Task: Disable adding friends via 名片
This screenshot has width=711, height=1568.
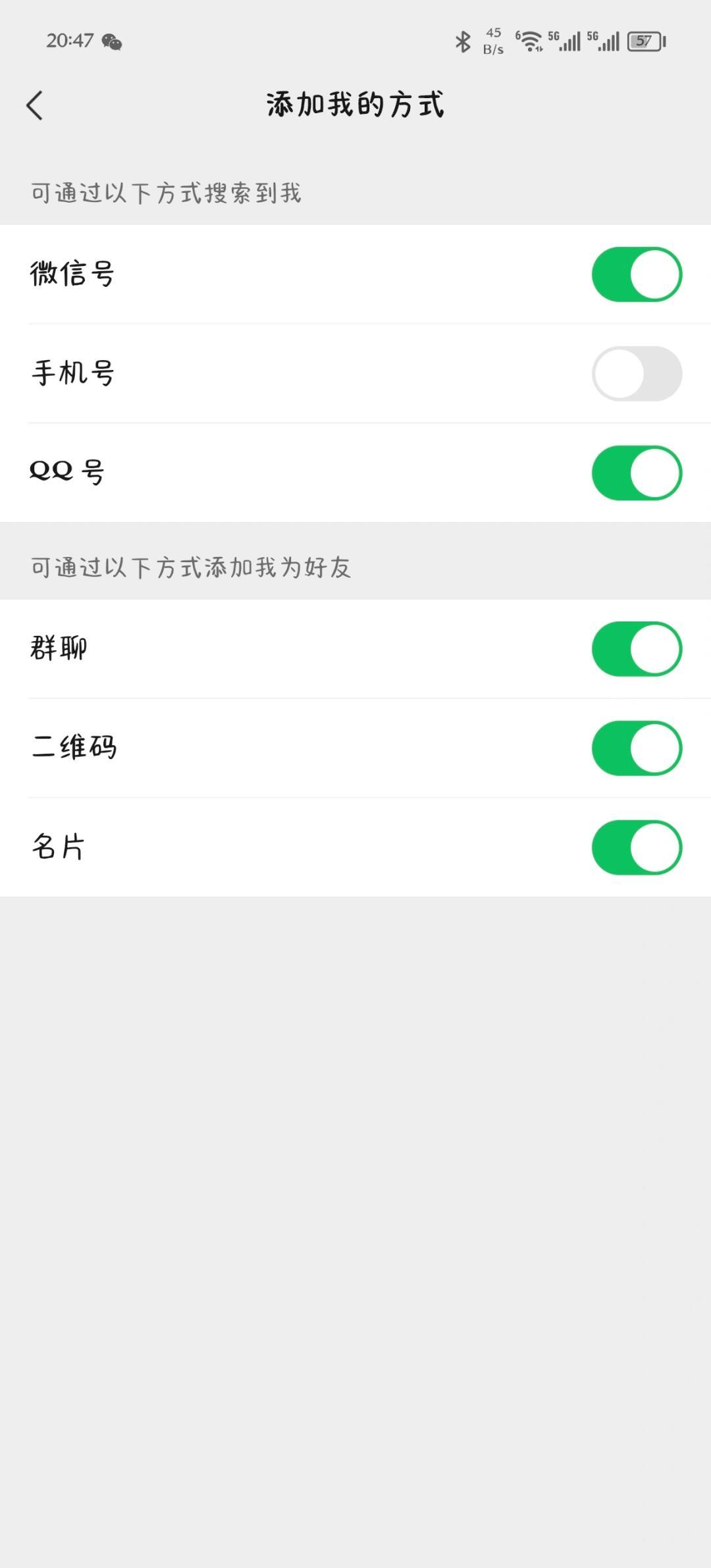Action: pyautogui.click(x=636, y=848)
